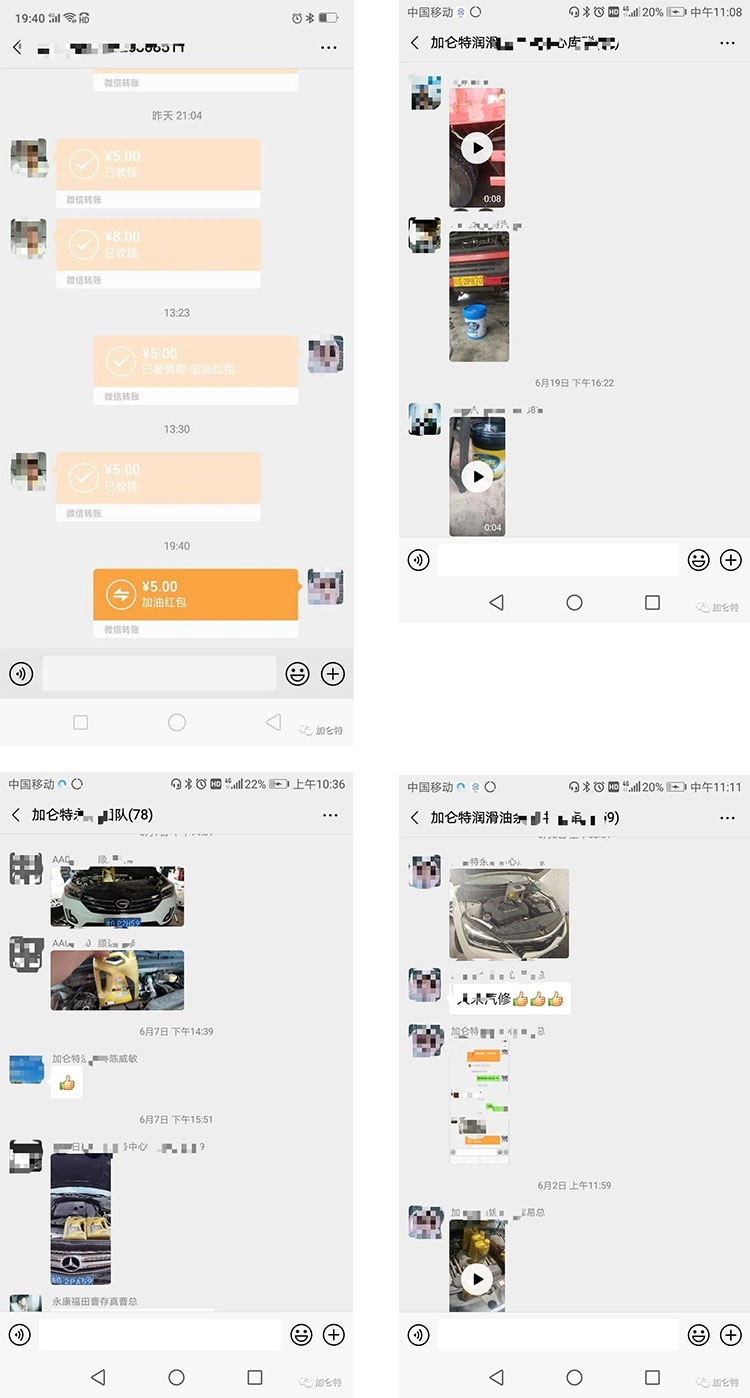Open the emoji picker in the red packet chat
750x1398 pixels.
click(297, 674)
